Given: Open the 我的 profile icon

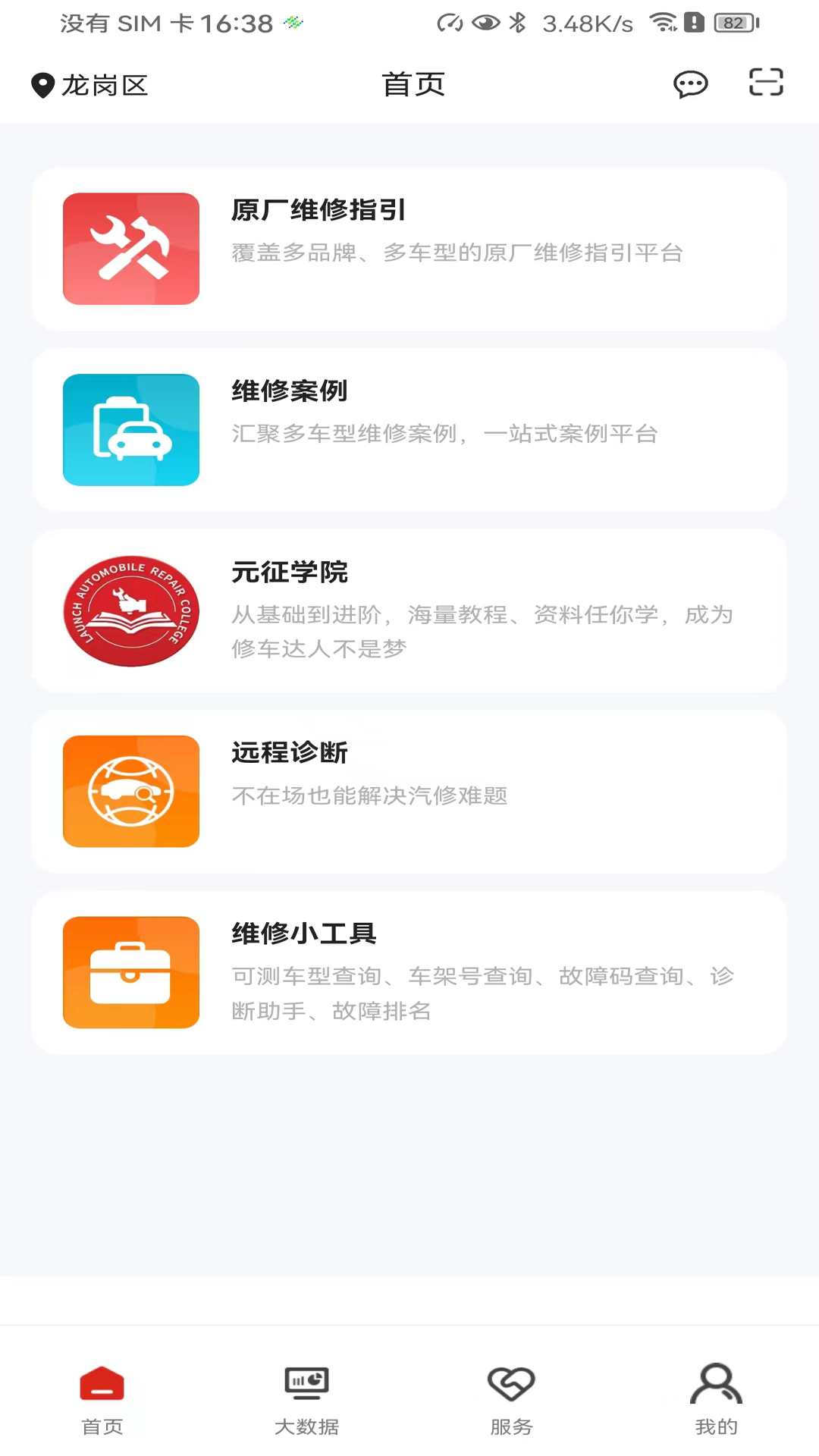Looking at the screenshot, I should click(x=716, y=1382).
